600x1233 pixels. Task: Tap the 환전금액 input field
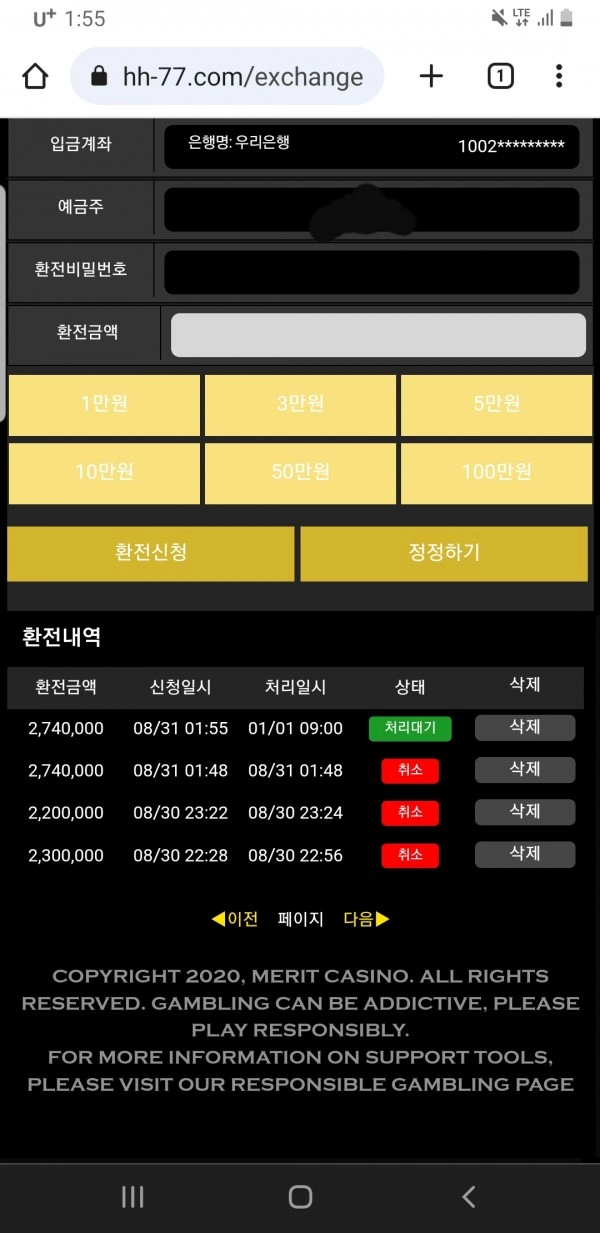[x=378, y=335]
